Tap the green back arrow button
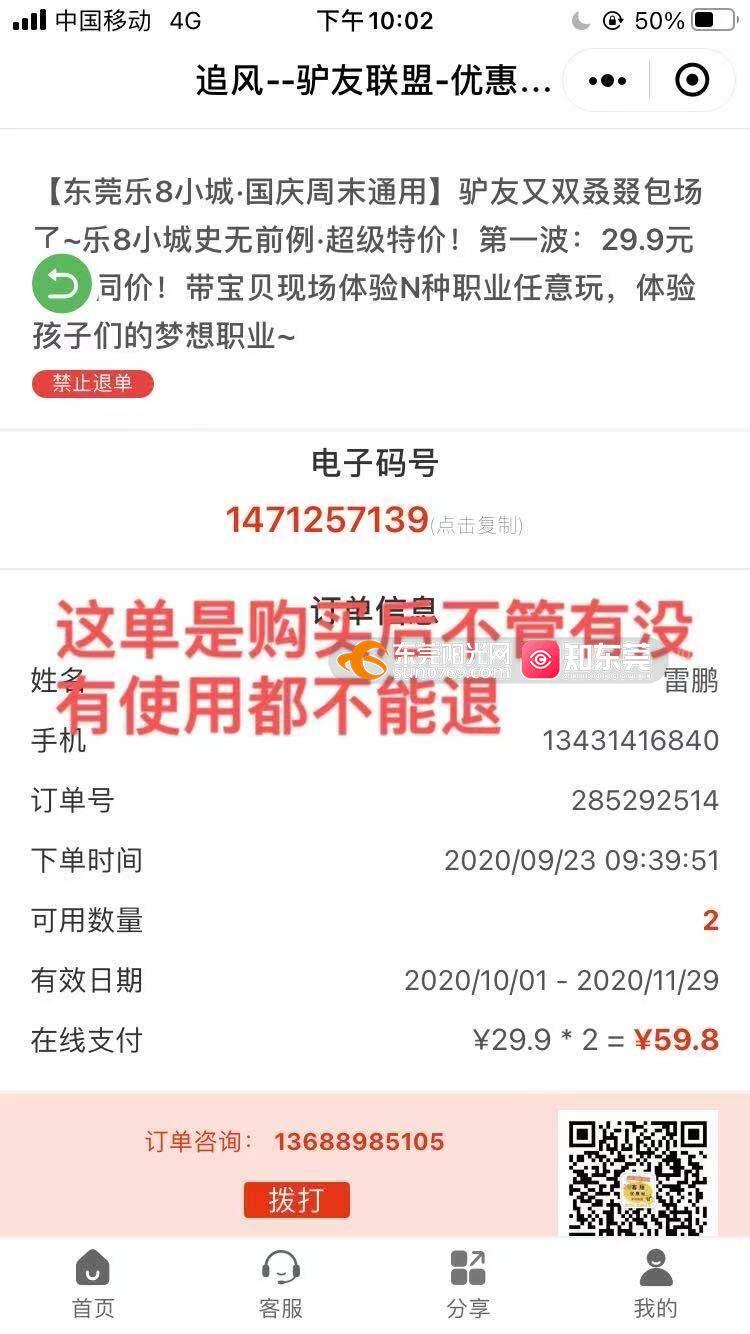Viewport: 750px width, 1334px height. click(62, 286)
